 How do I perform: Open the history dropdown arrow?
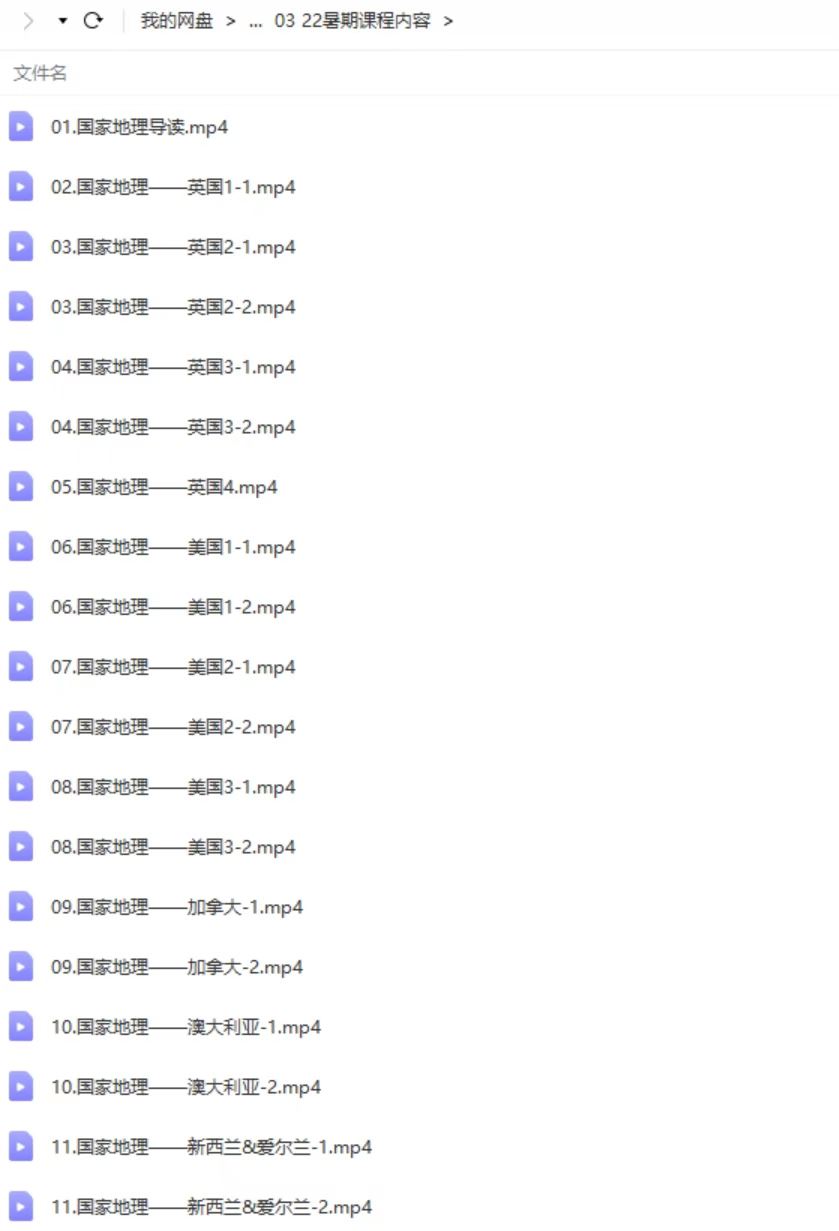pos(63,21)
